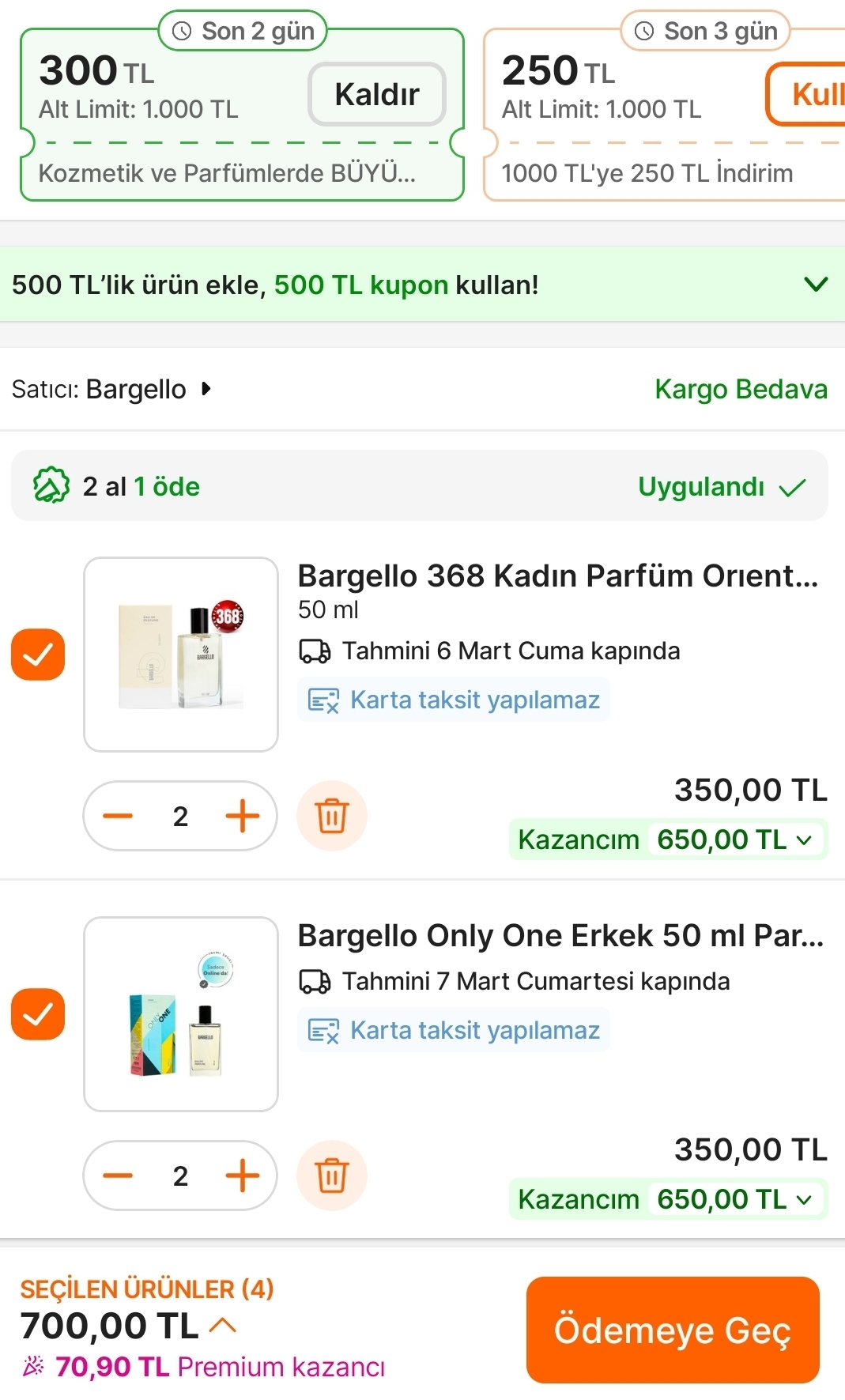Open the Kargo Bedava link
The width and height of the screenshot is (845, 1400).
[x=741, y=389]
